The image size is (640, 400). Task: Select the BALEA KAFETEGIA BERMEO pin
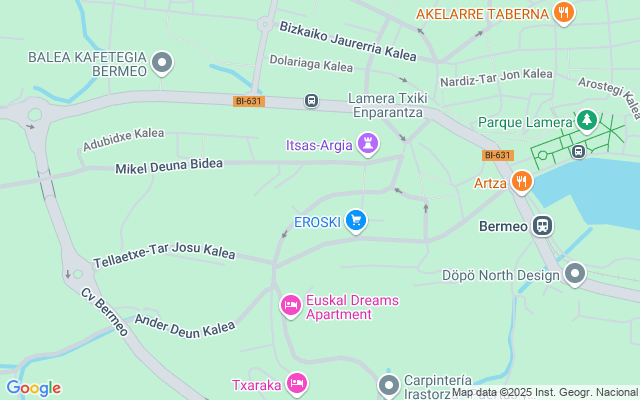(x=163, y=65)
